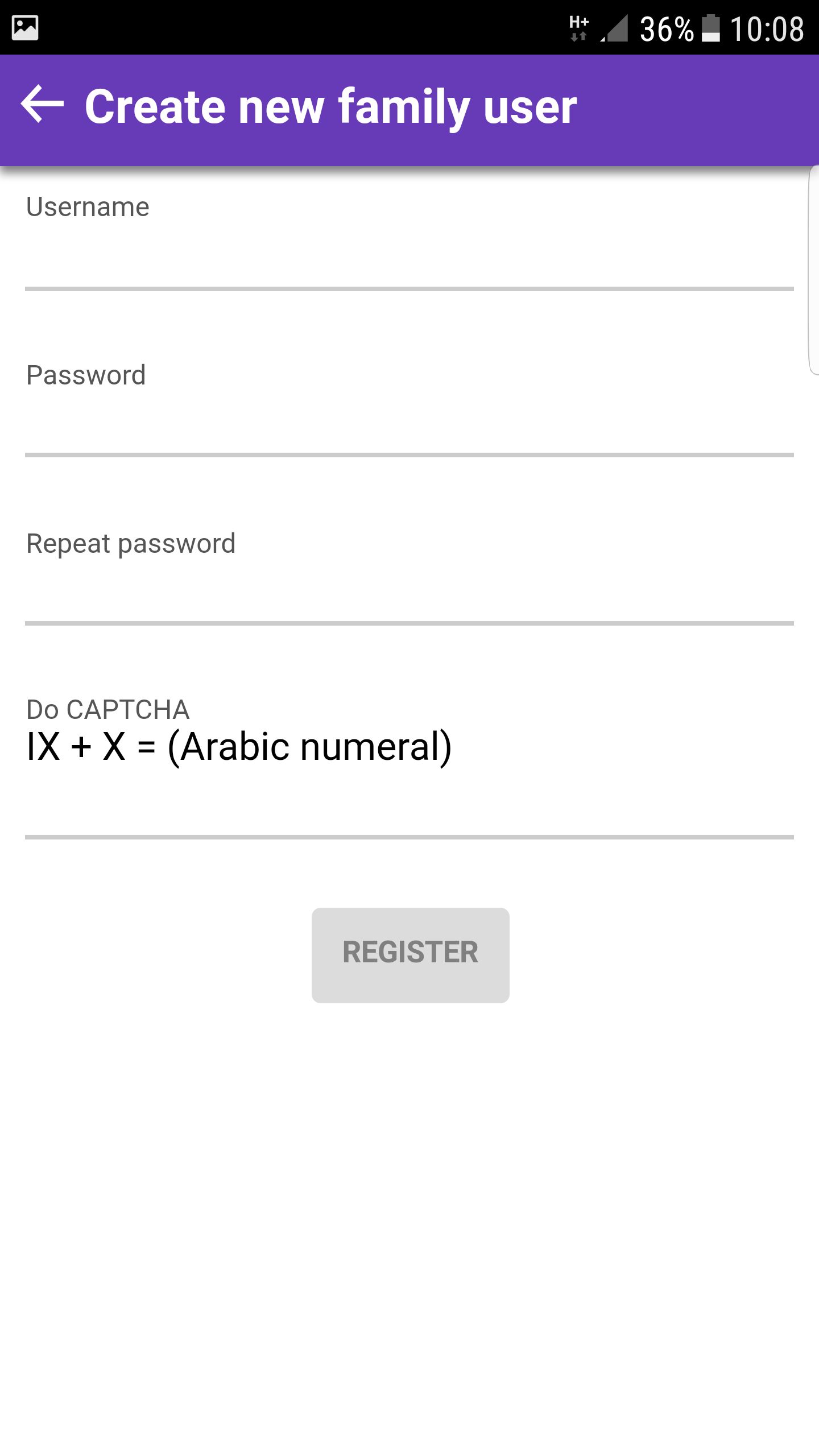This screenshot has height=1456, width=819.
Task: Go back using the arrow icon
Action: pyautogui.click(x=42, y=105)
